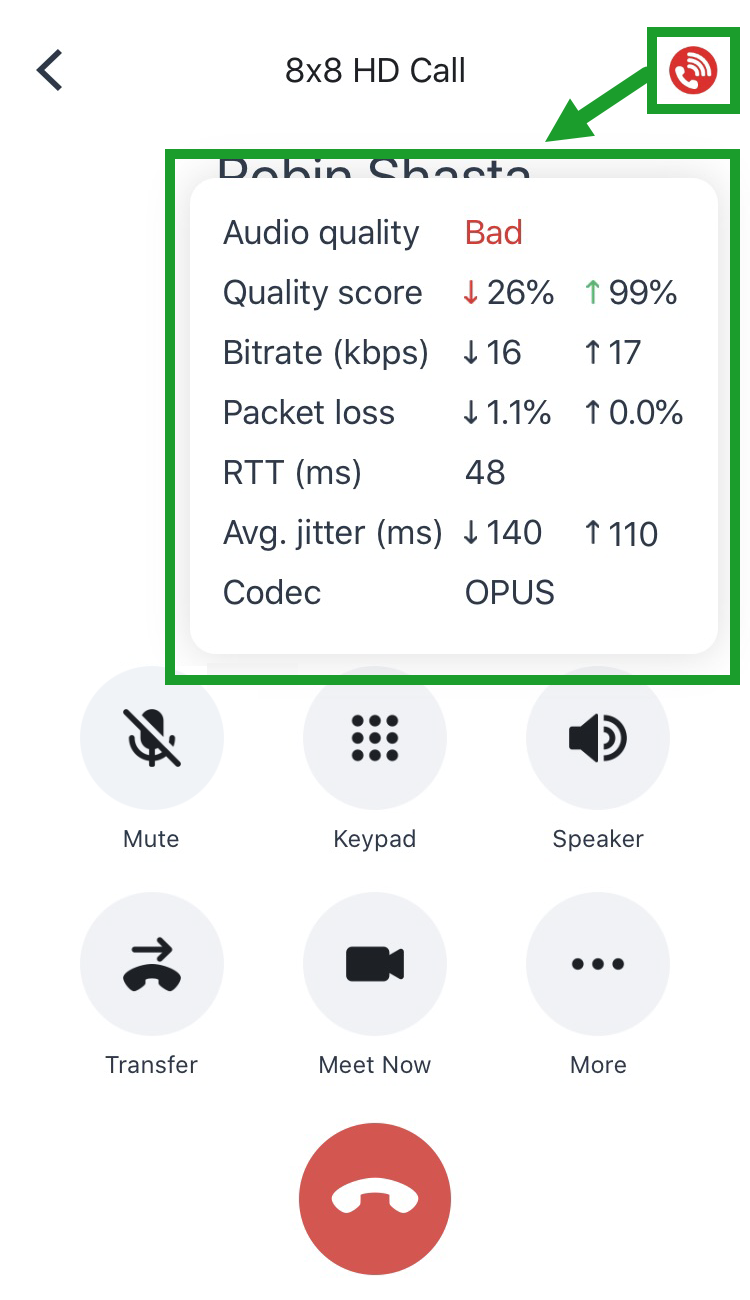750x1300 pixels.
Task: Tap the red call quality indicator icon
Action: coord(693,70)
